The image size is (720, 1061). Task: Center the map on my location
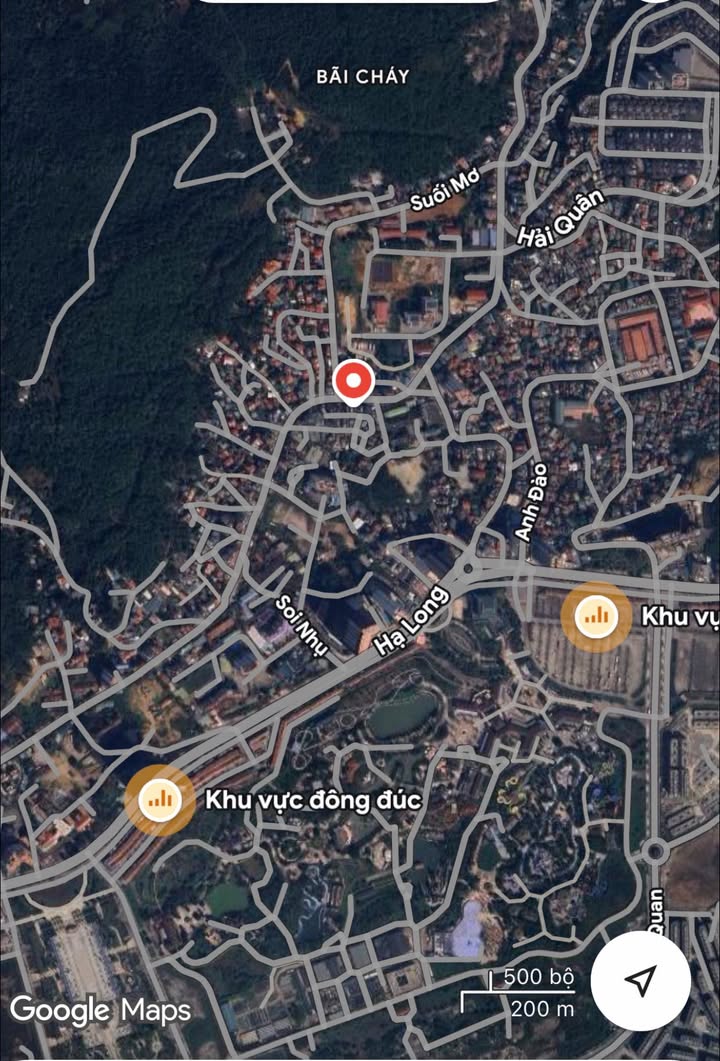(x=640, y=980)
